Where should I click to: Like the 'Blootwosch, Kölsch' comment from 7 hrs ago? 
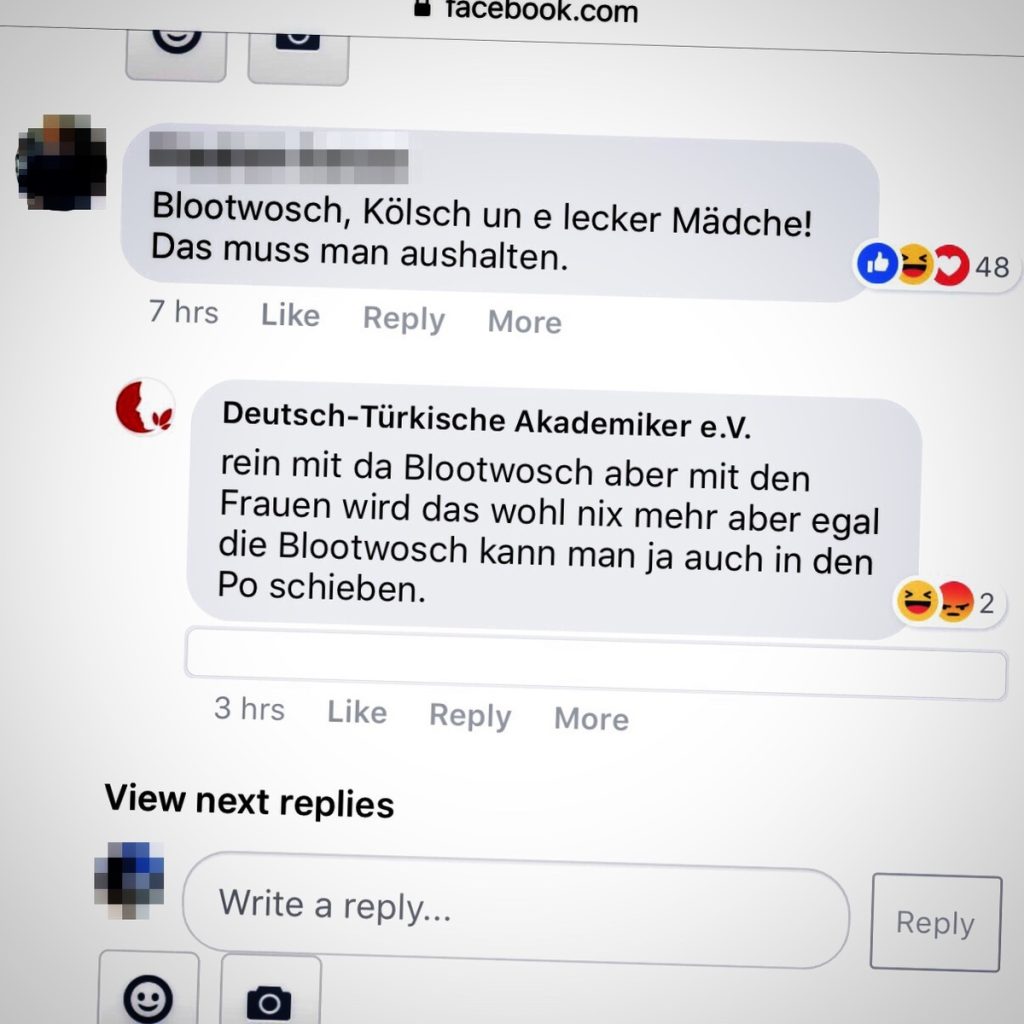click(290, 316)
